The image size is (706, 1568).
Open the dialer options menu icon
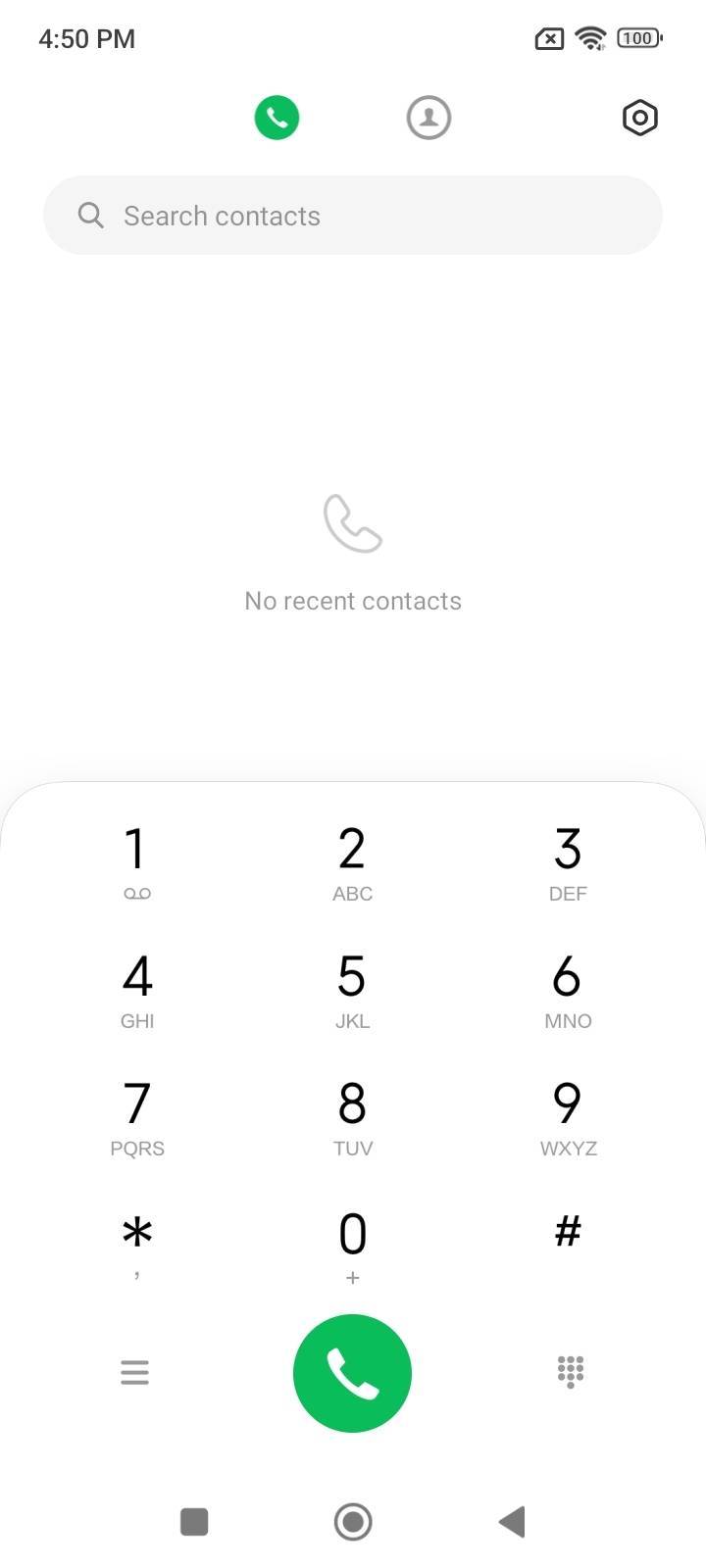[x=135, y=1372]
